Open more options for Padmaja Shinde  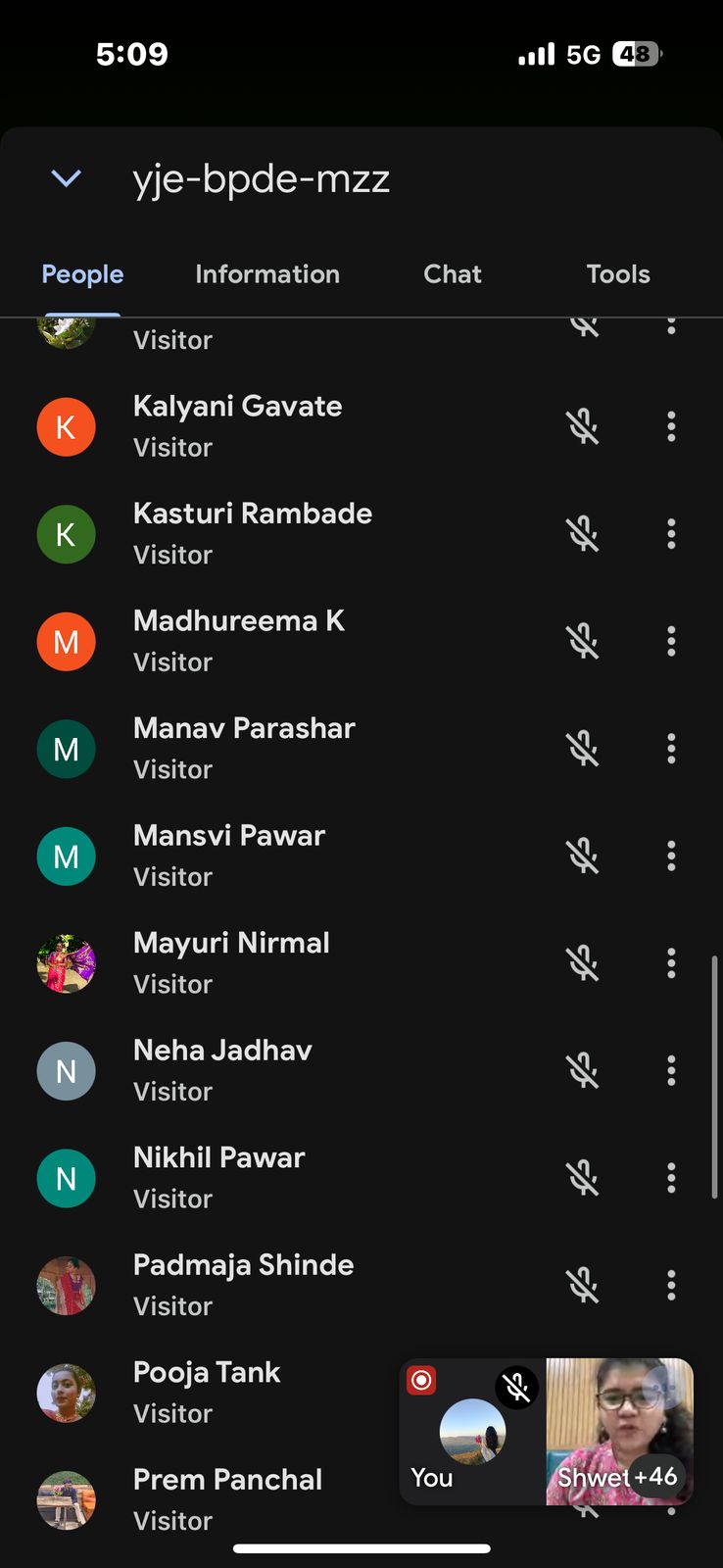[x=671, y=1285]
